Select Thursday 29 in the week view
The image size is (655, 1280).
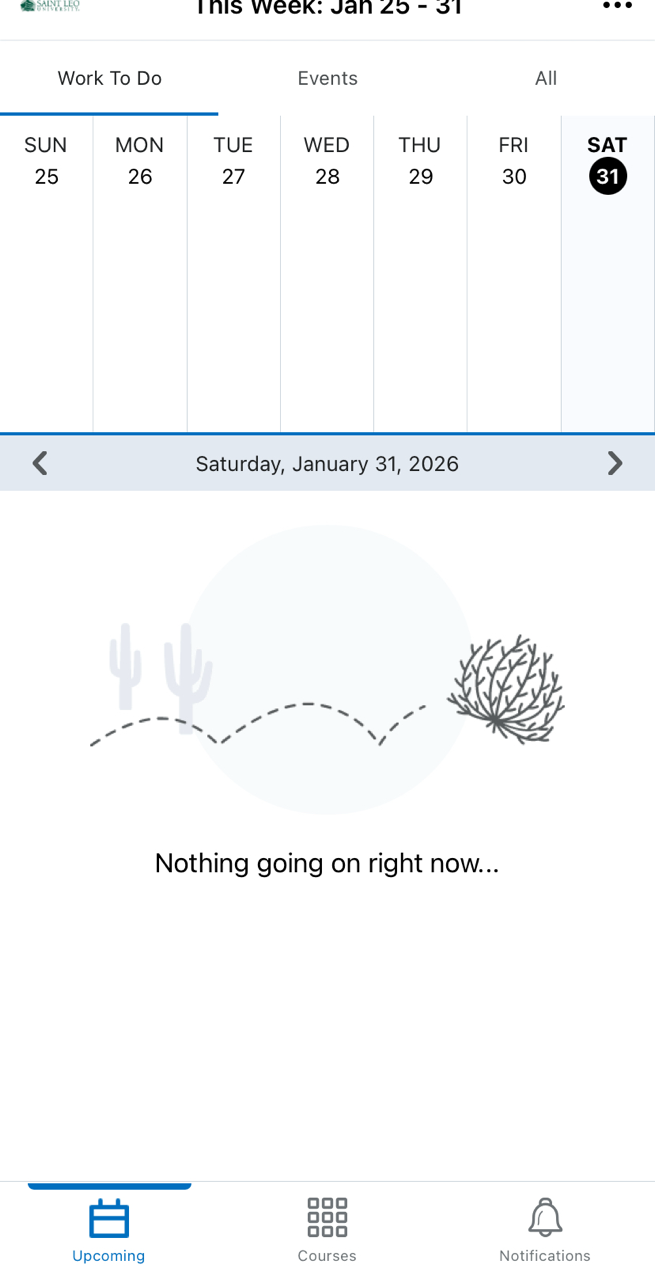pos(420,162)
